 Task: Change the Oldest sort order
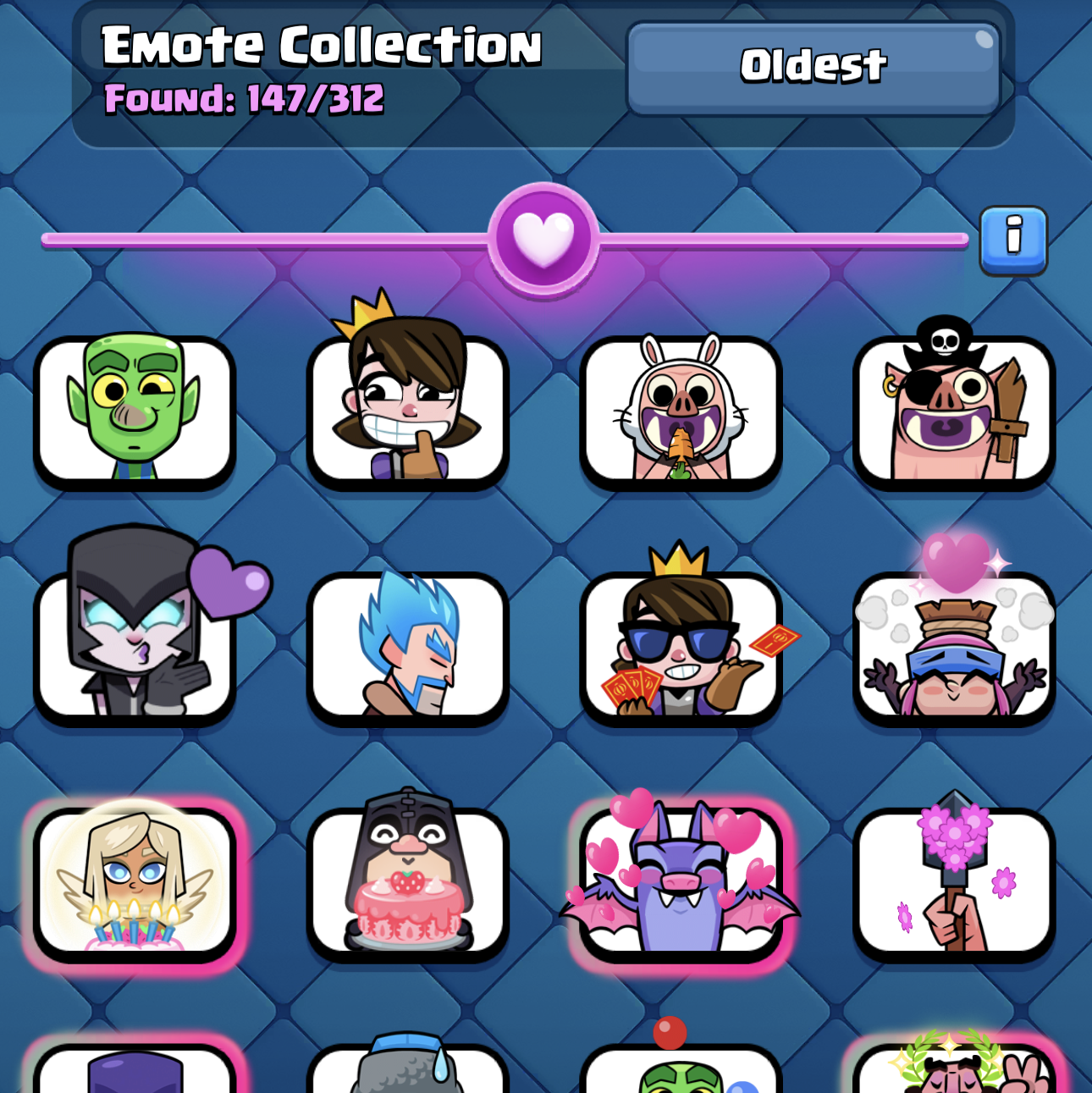[813, 68]
